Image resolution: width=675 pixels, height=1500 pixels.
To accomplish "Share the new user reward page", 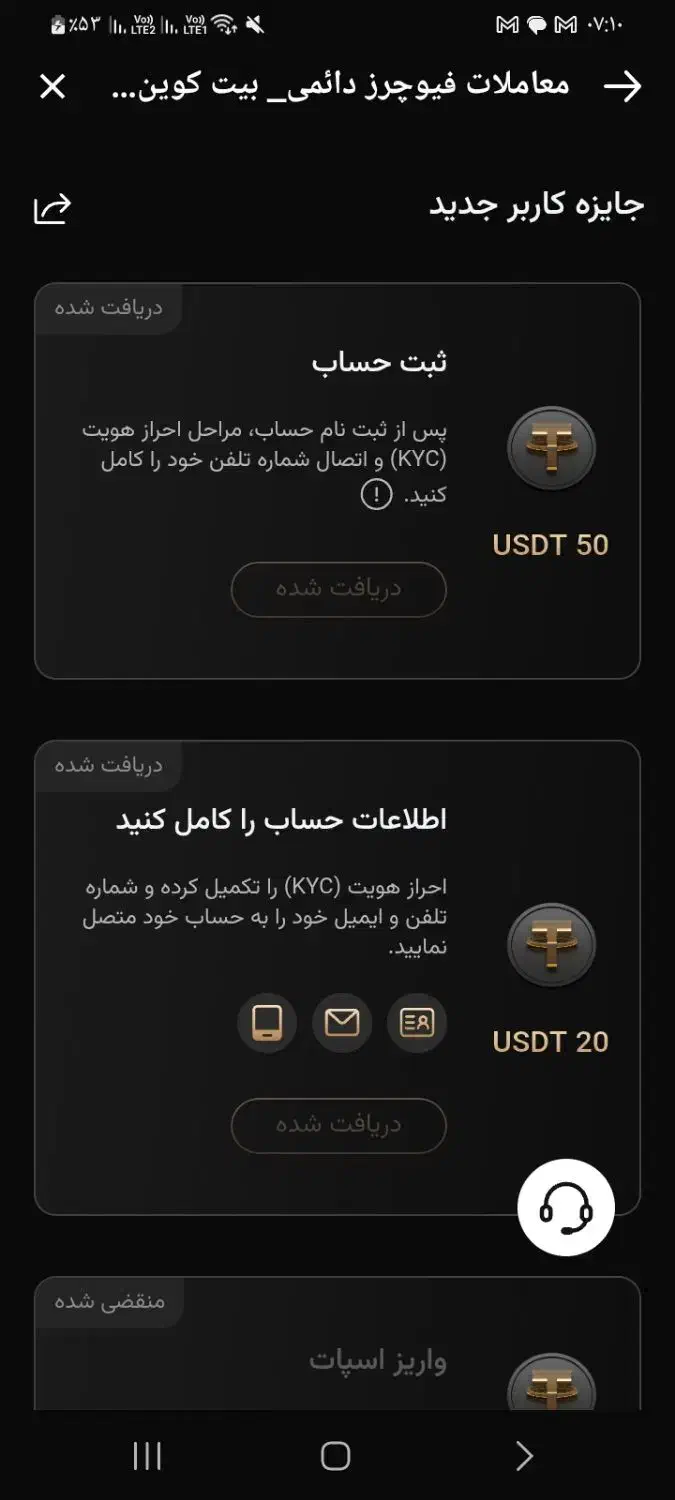I will (53, 208).
